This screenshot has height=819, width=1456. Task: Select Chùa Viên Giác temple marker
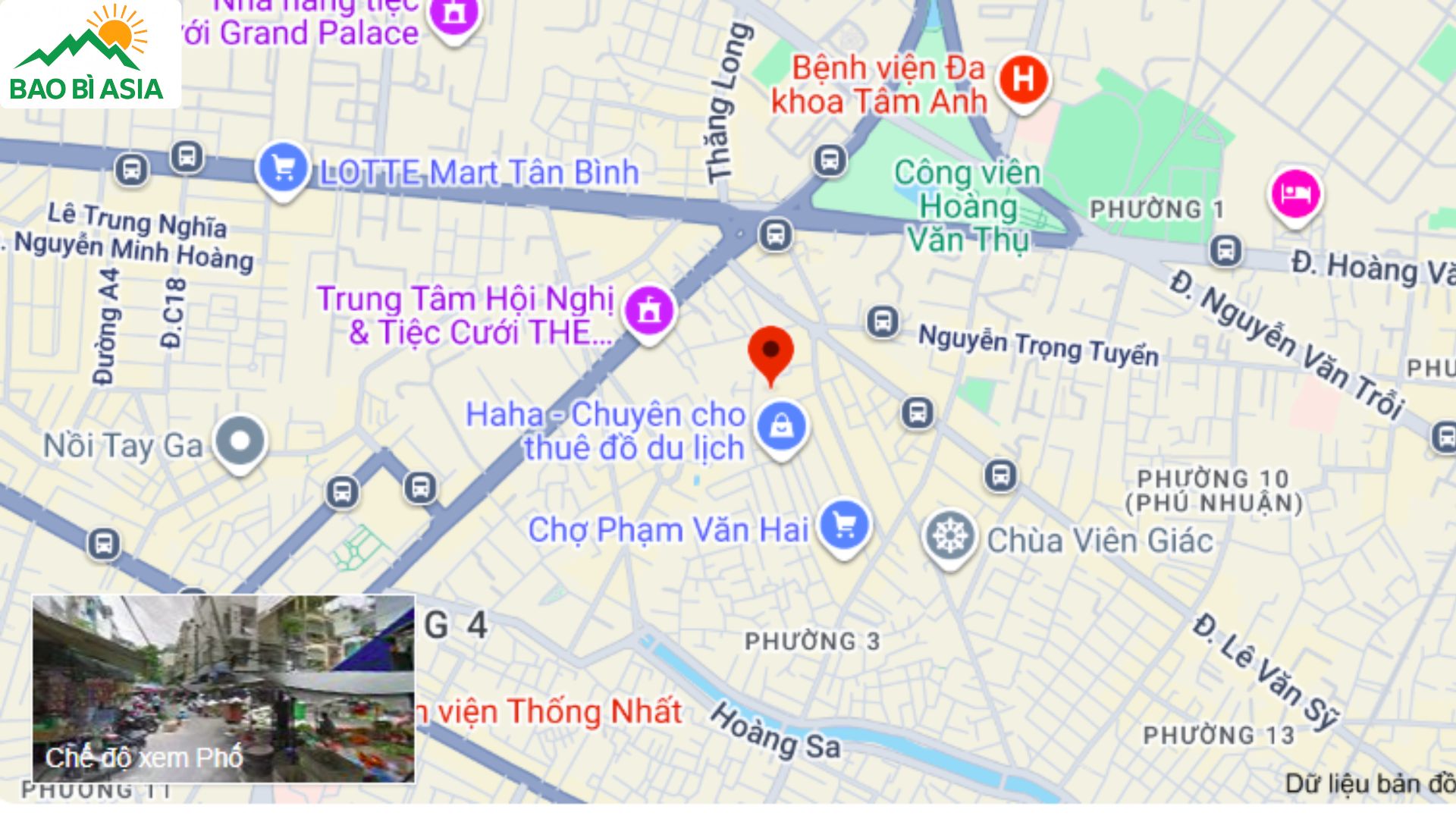coord(949,537)
